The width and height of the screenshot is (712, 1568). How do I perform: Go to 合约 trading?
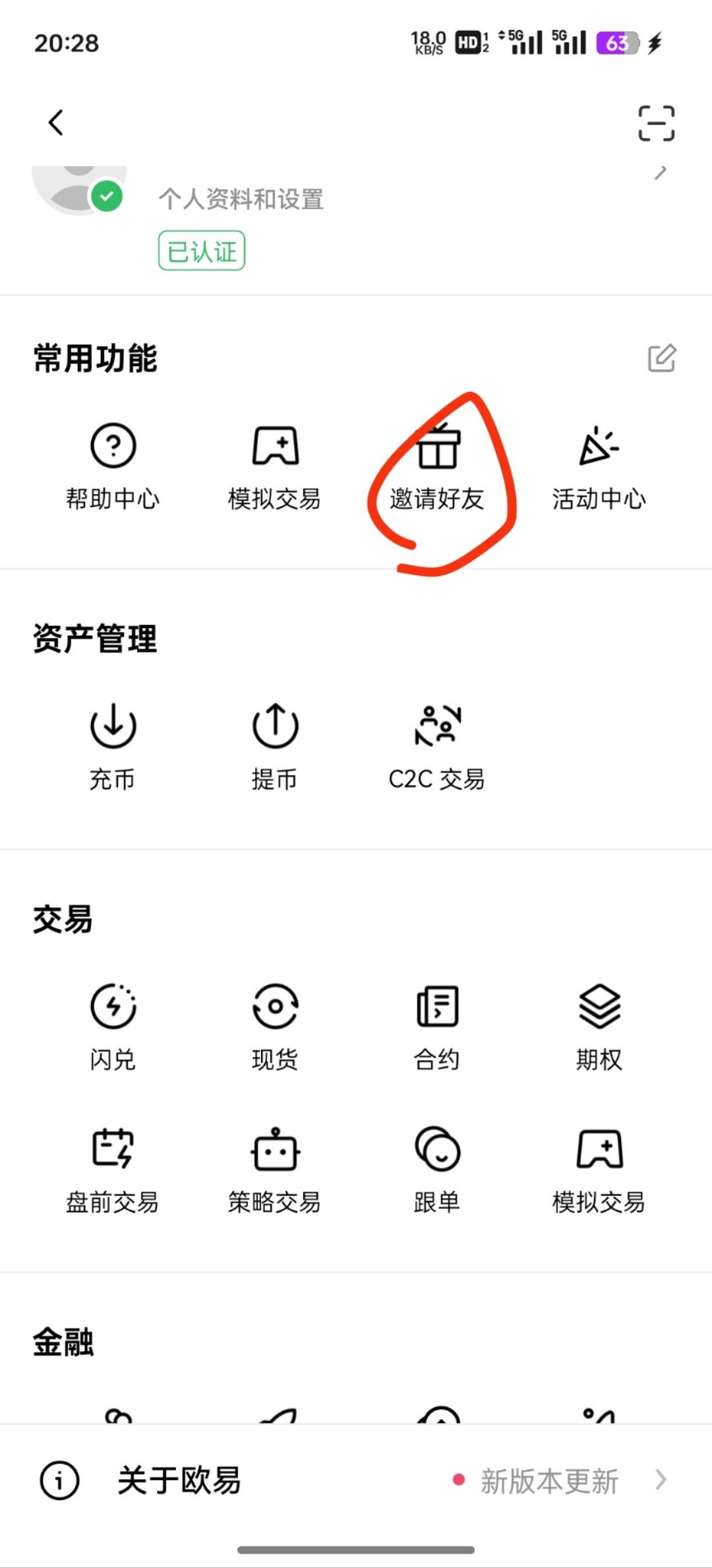pyautogui.click(x=437, y=1027)
